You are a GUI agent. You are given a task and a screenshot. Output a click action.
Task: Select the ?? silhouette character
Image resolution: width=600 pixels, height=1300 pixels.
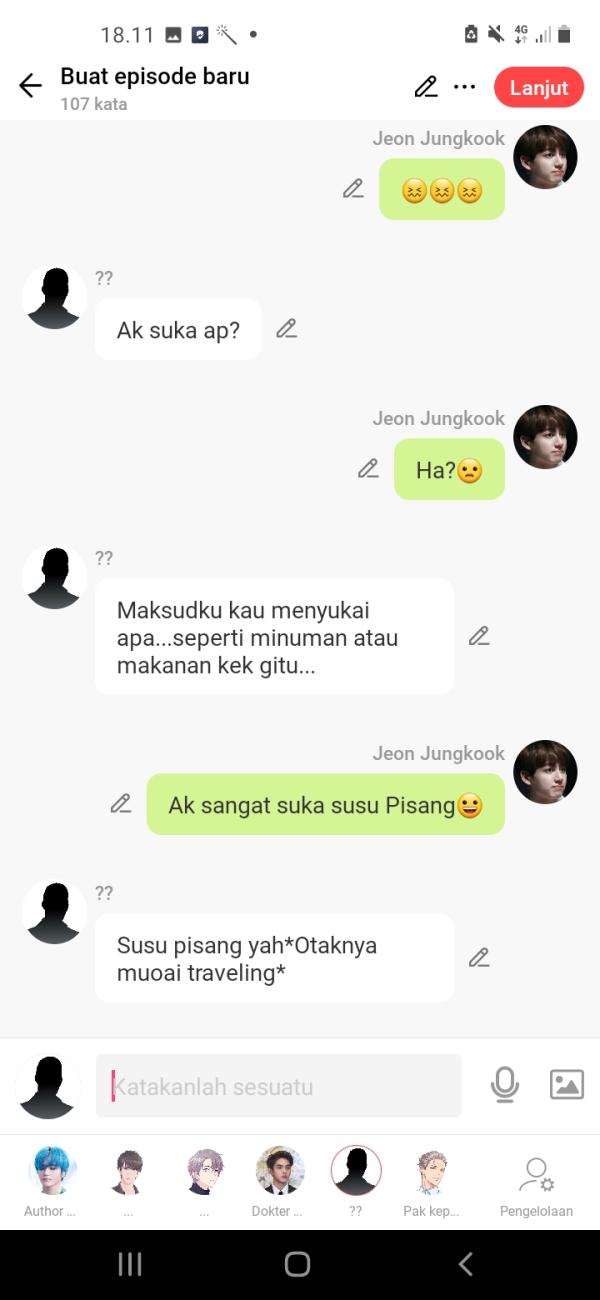[x=356, y=1172]
